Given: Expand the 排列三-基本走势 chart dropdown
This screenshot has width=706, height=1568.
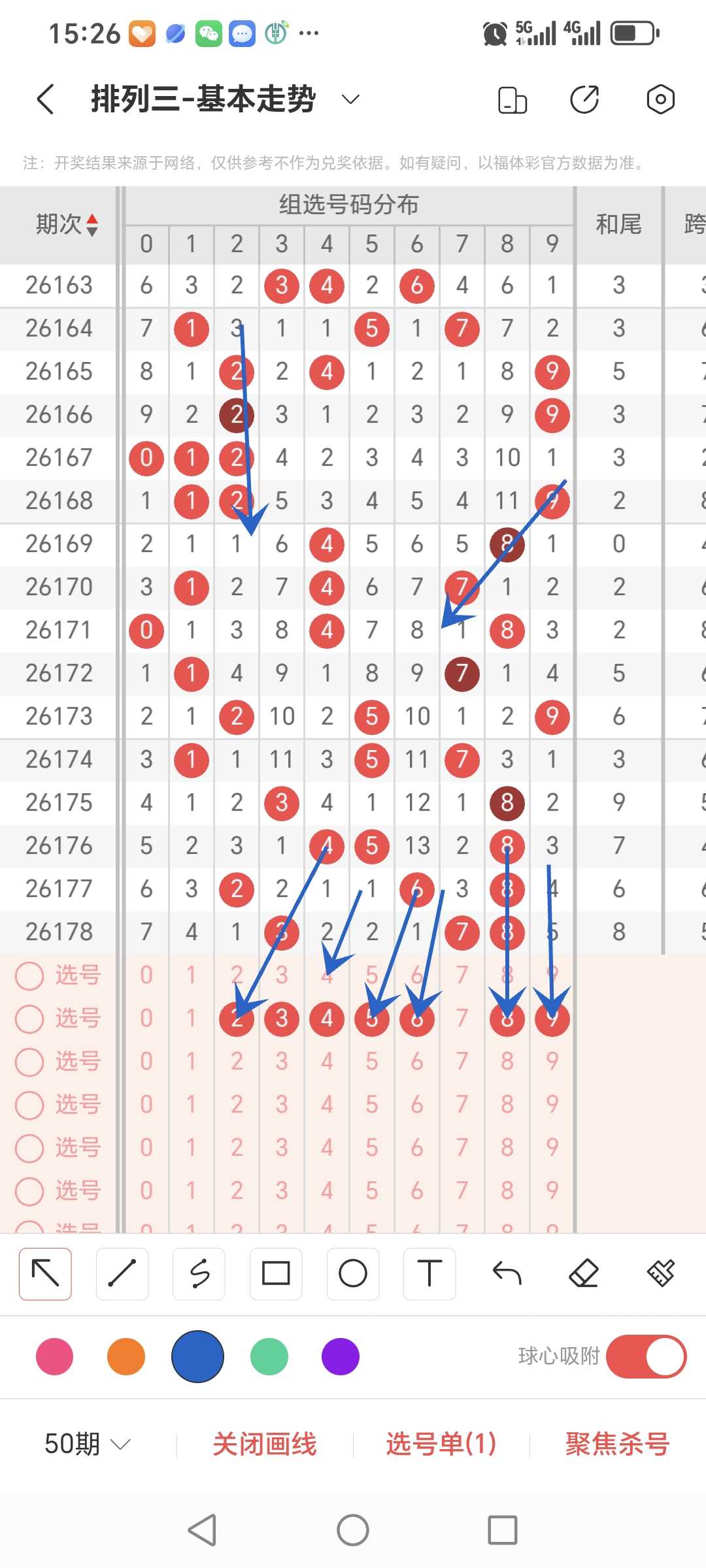Looking at the screenshot, I should coord(351,99).
